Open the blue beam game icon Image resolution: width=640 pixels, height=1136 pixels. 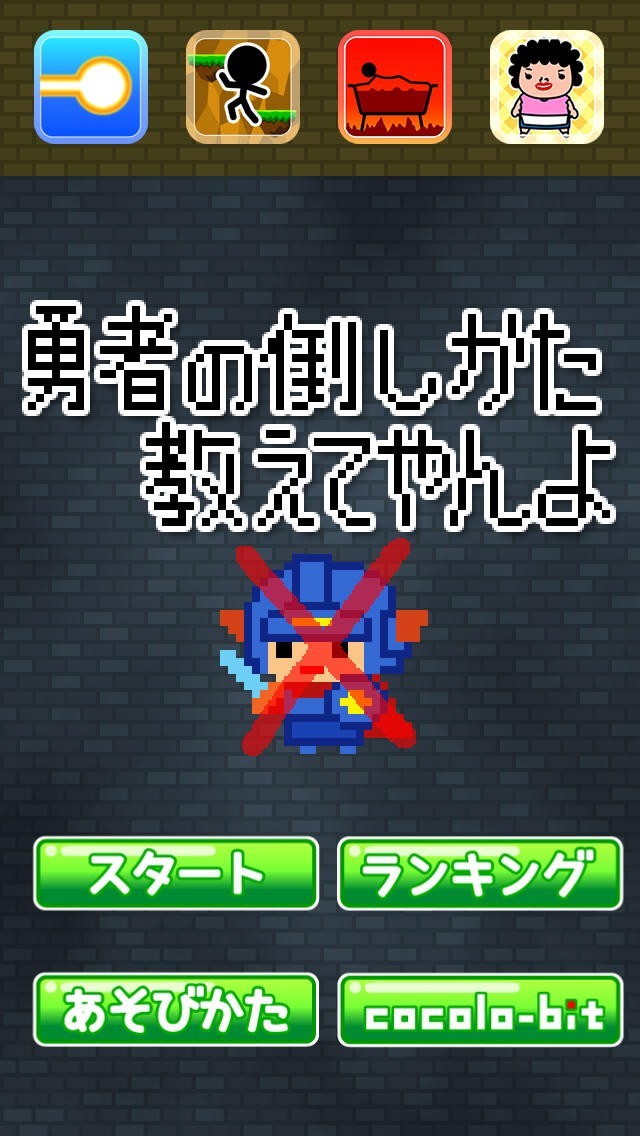[91, 87]
